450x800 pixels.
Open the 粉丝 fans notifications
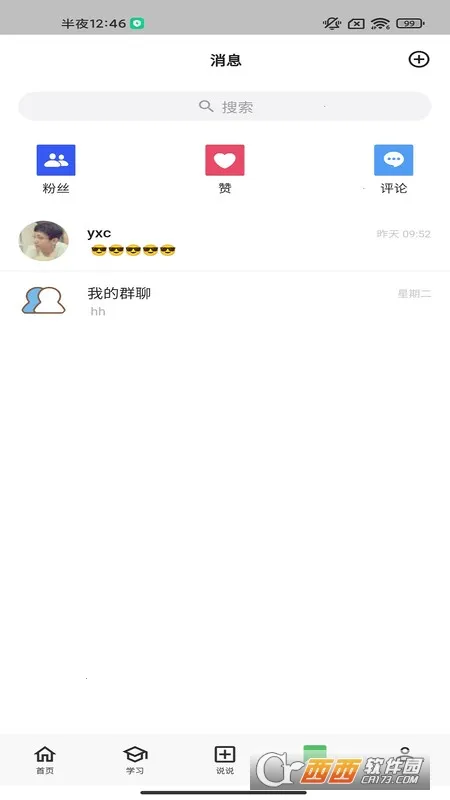pyautogui.click(x=56, y=169)
